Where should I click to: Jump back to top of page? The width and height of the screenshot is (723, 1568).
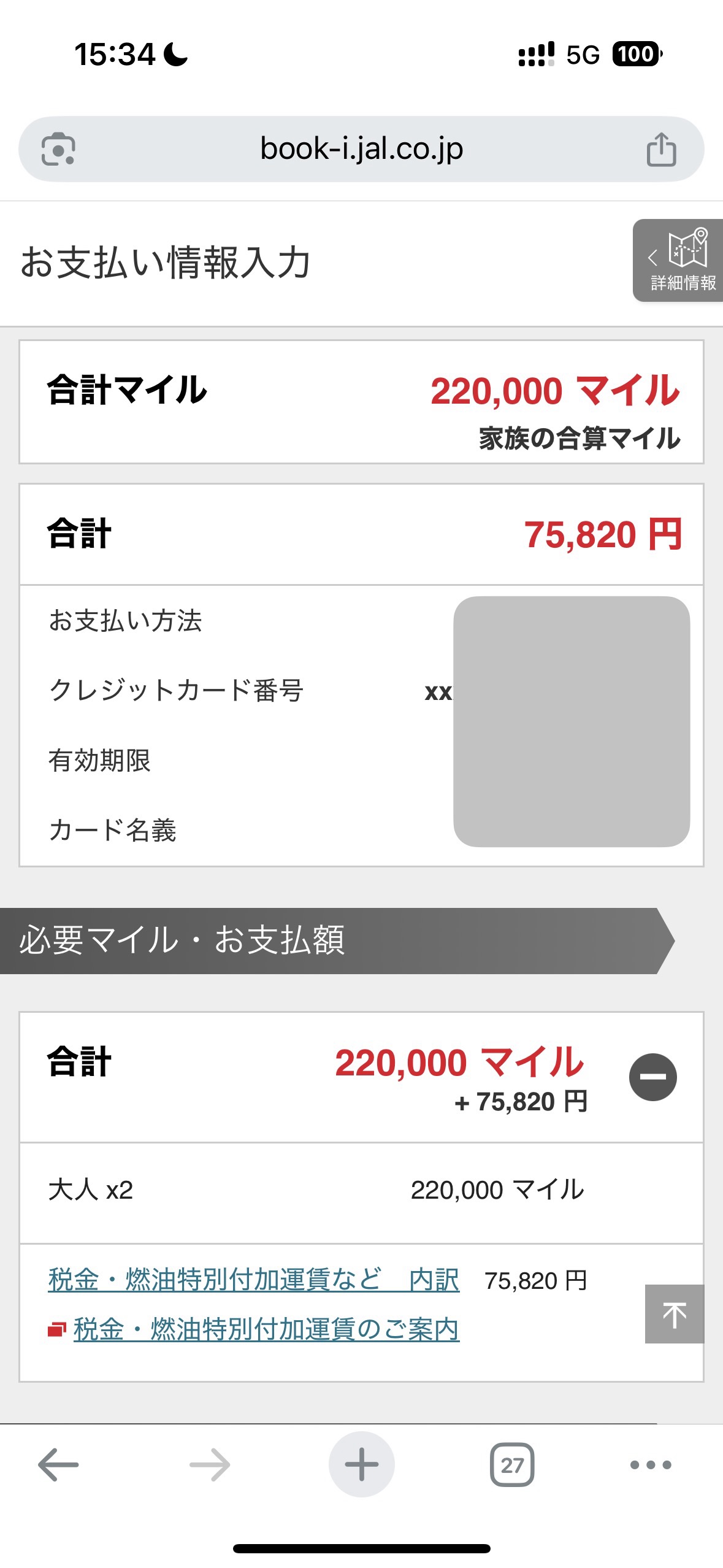point(675,1314)
